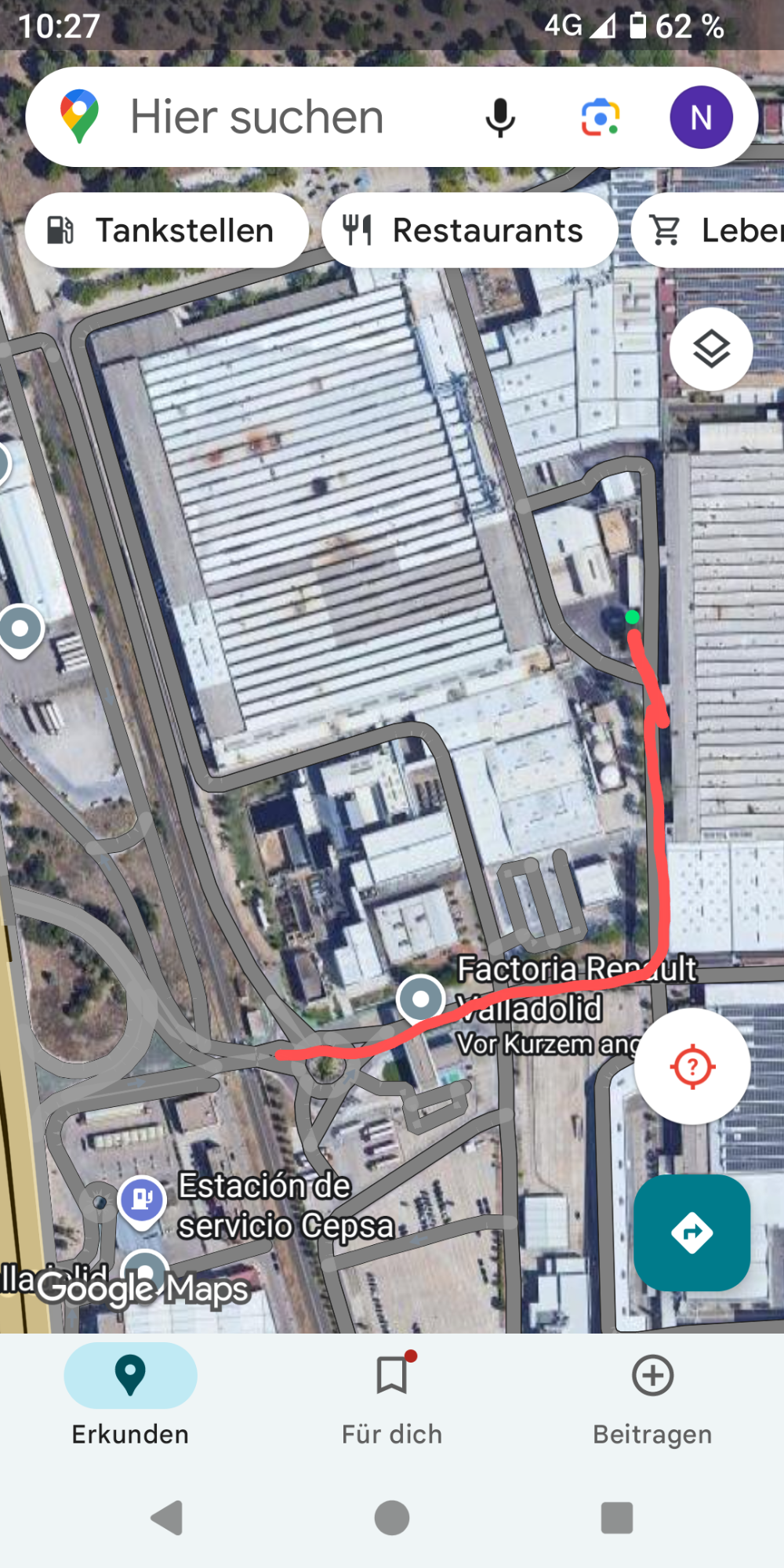Open Factoria Renault Valladolid place marker

pos(421,998)
